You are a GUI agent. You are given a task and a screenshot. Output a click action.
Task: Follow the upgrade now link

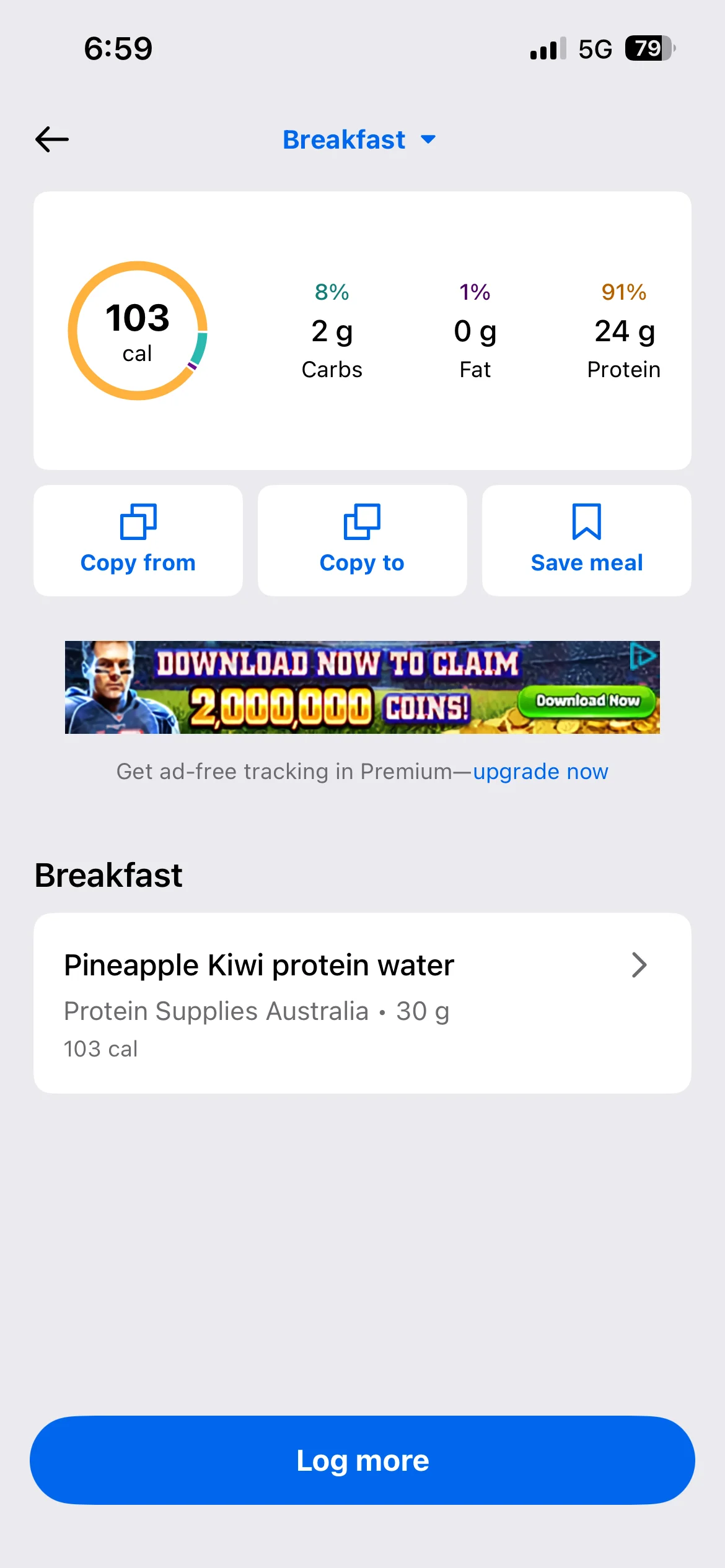[540, 772]
